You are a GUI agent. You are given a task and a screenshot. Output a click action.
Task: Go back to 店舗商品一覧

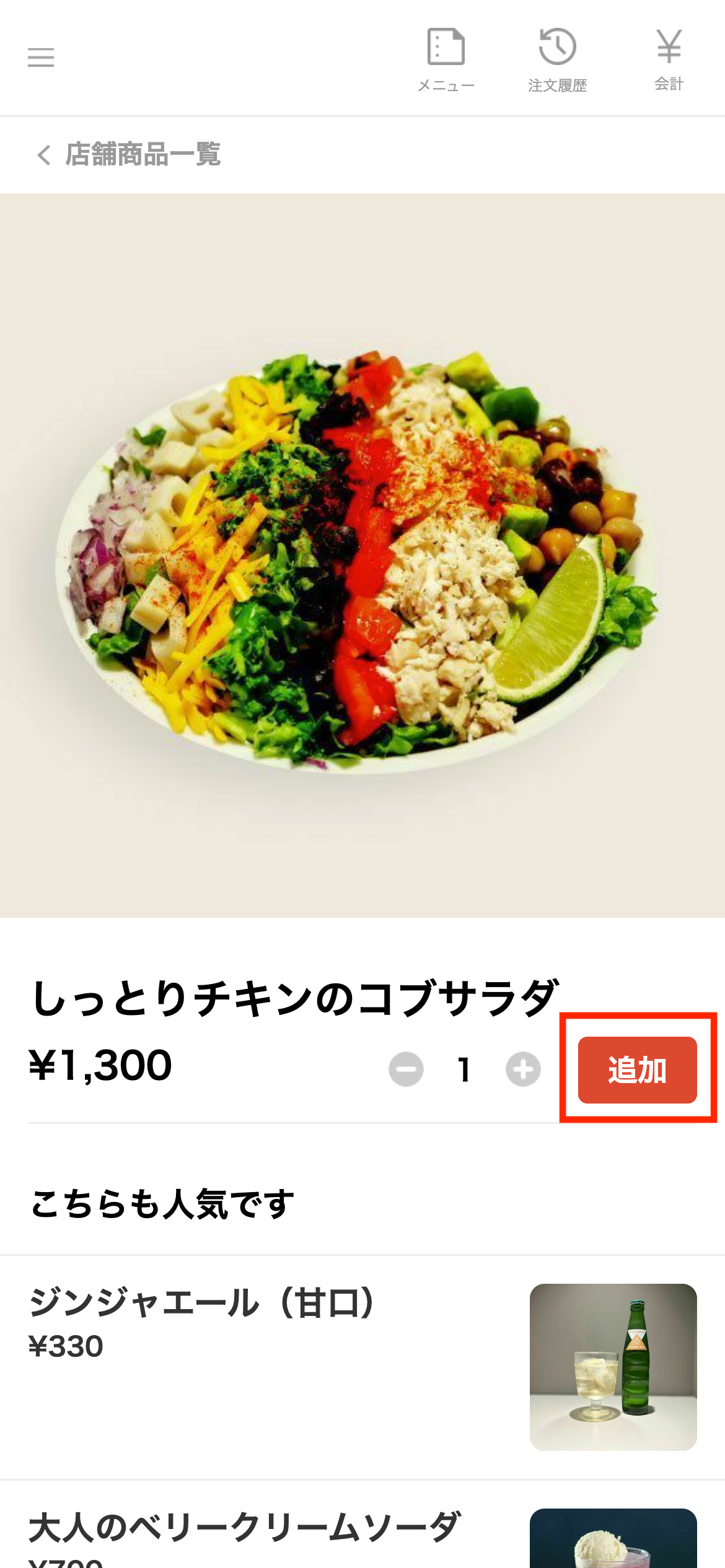coord(128,154)
